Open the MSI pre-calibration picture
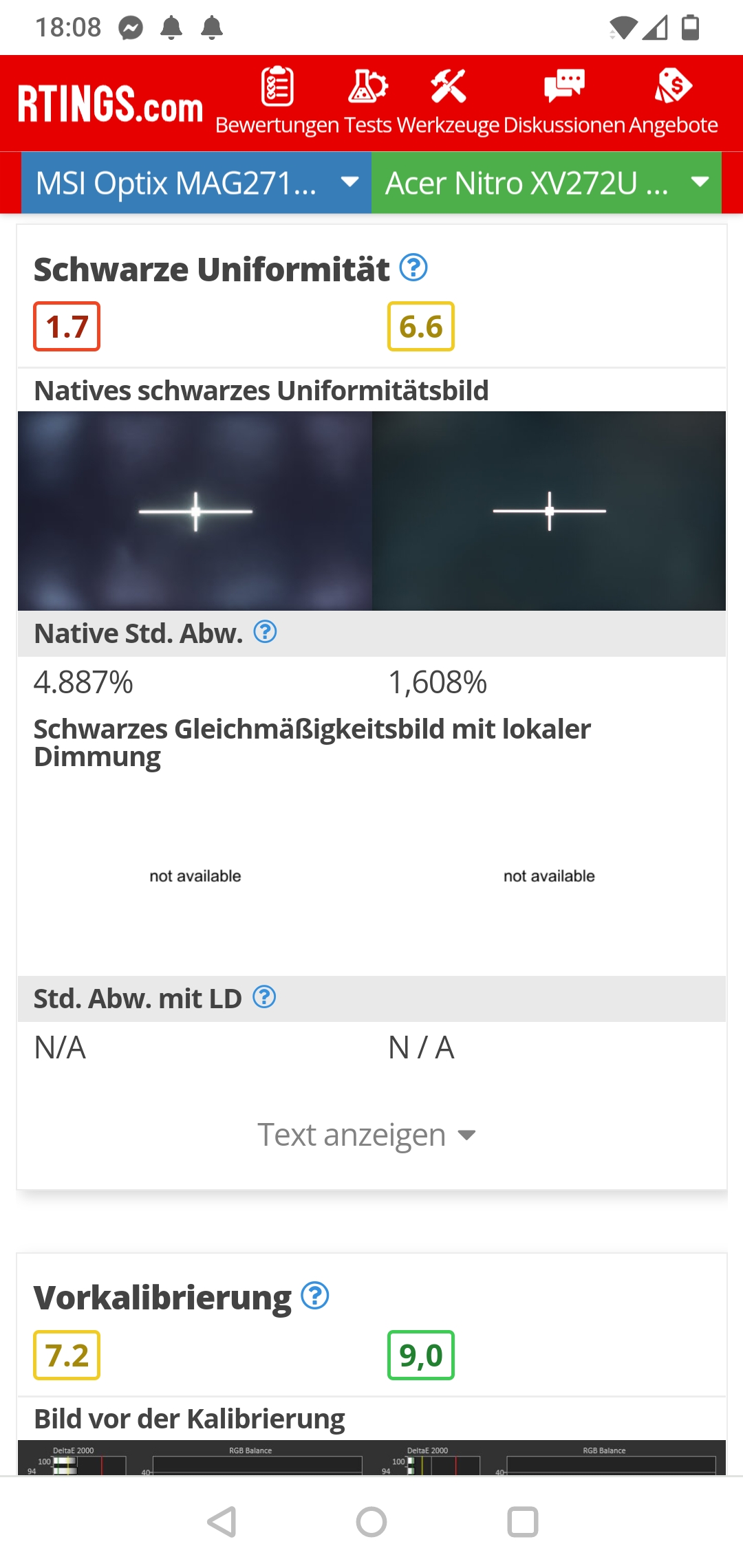The width and height of the screenshot is (743, 1568). 195,1458
